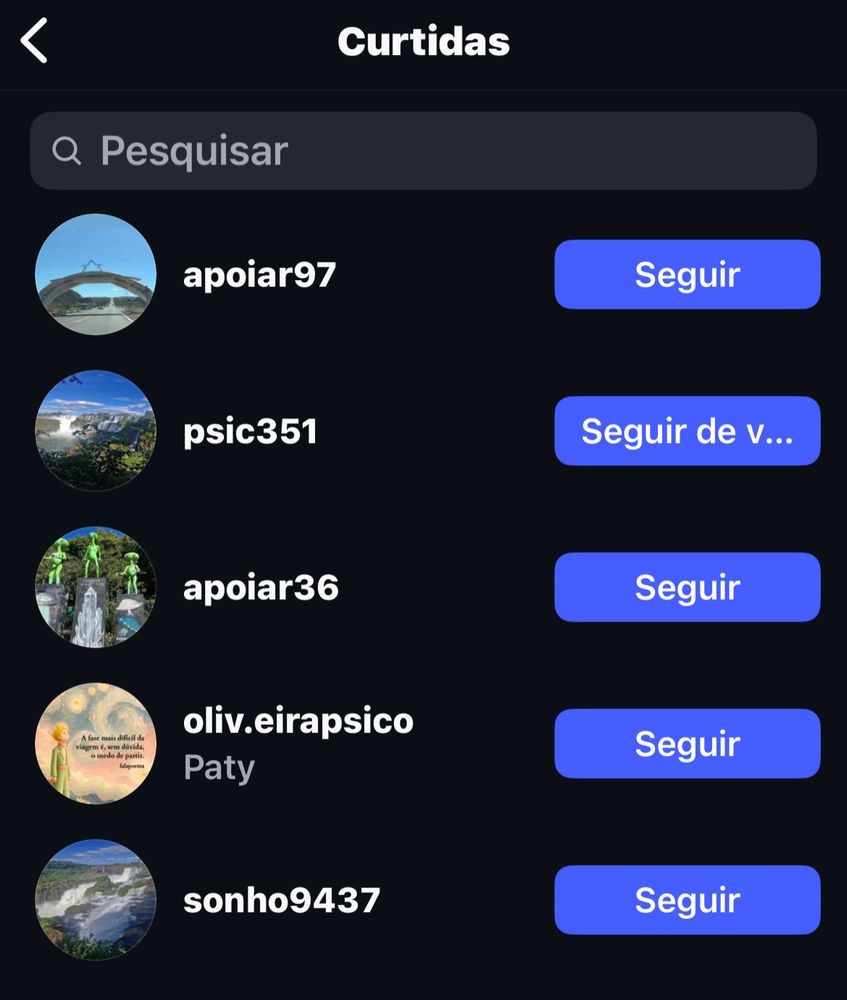The height and width of the screenshot is (1000, 847).
Task: Go back using the top-left arrow
Action: point(35,42)
